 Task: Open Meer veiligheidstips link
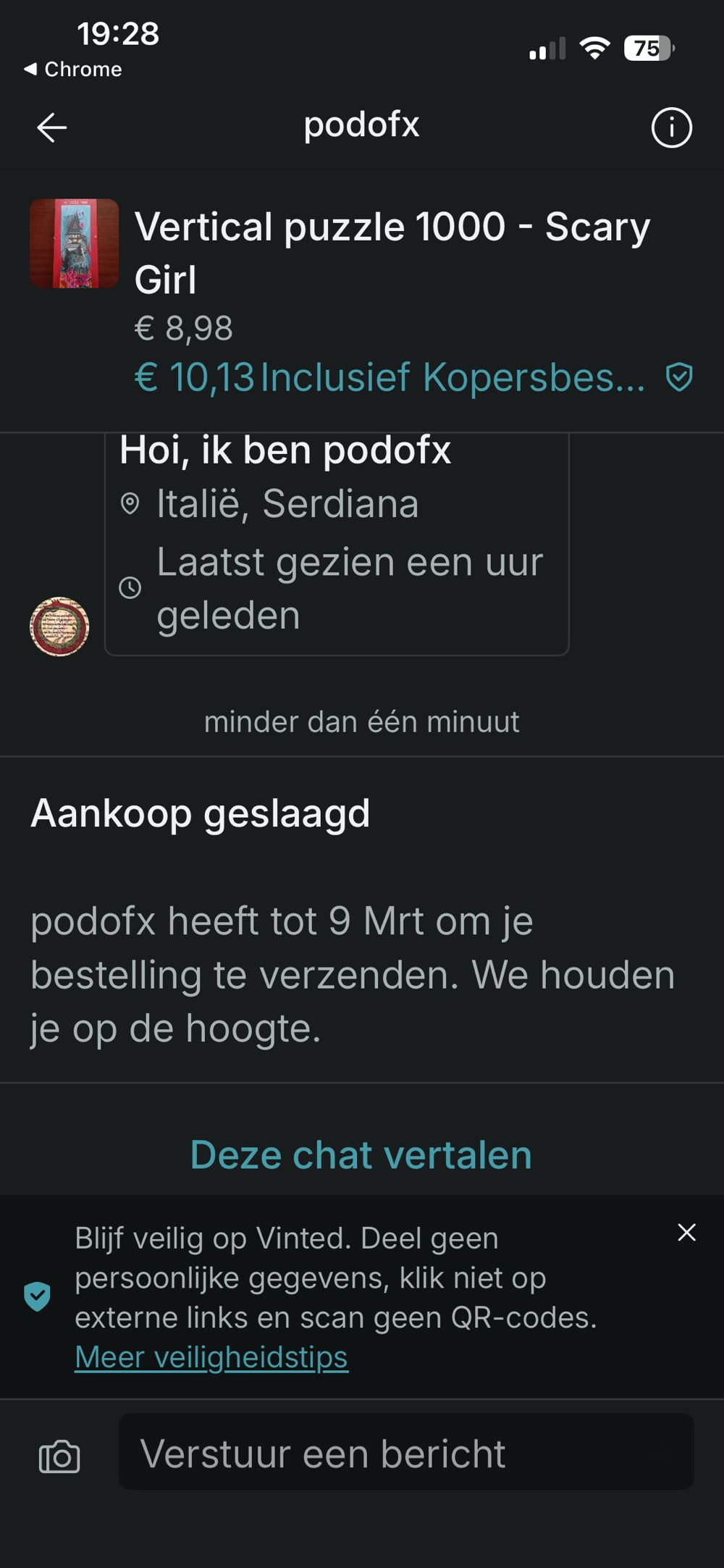(211, 1357)
